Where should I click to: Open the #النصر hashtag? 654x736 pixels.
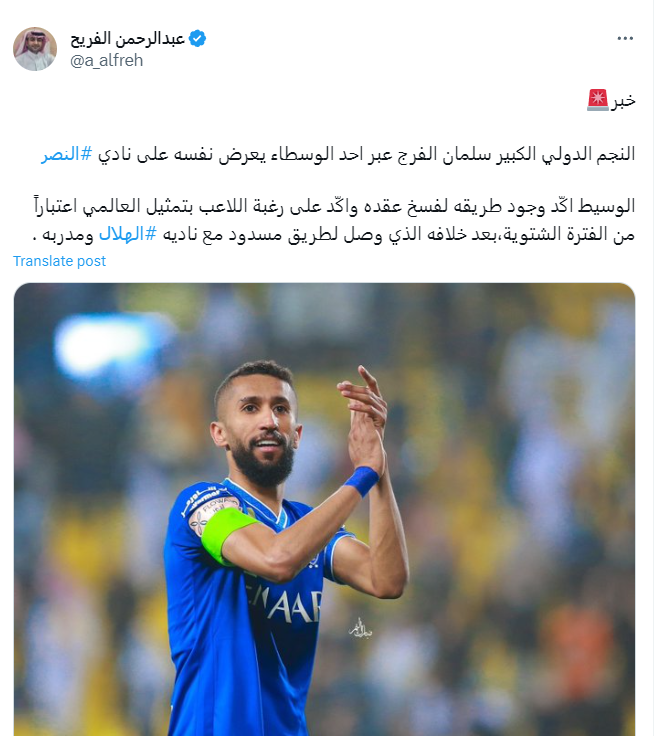pyautogui.click(x=66, y=154)
